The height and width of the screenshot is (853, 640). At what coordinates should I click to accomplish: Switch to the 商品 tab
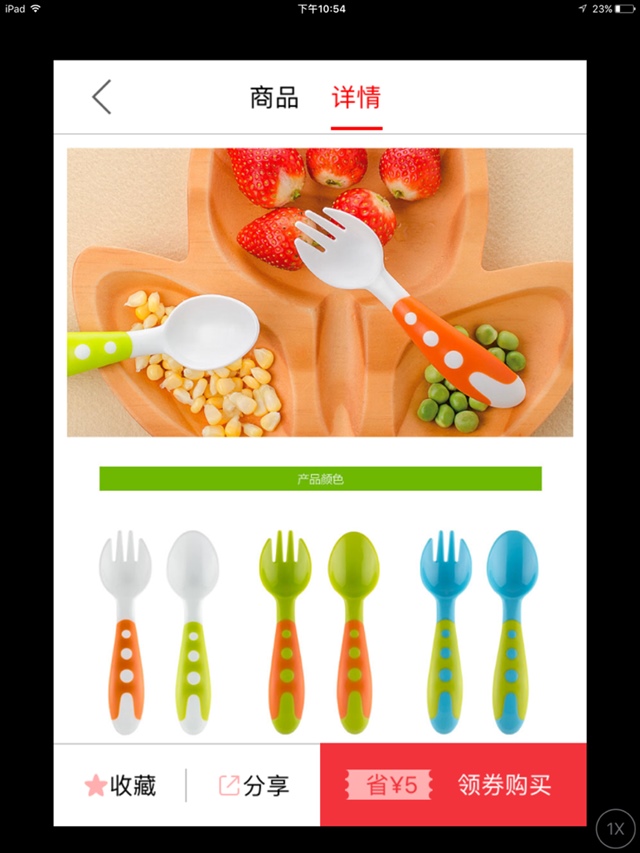pos(274,98)
